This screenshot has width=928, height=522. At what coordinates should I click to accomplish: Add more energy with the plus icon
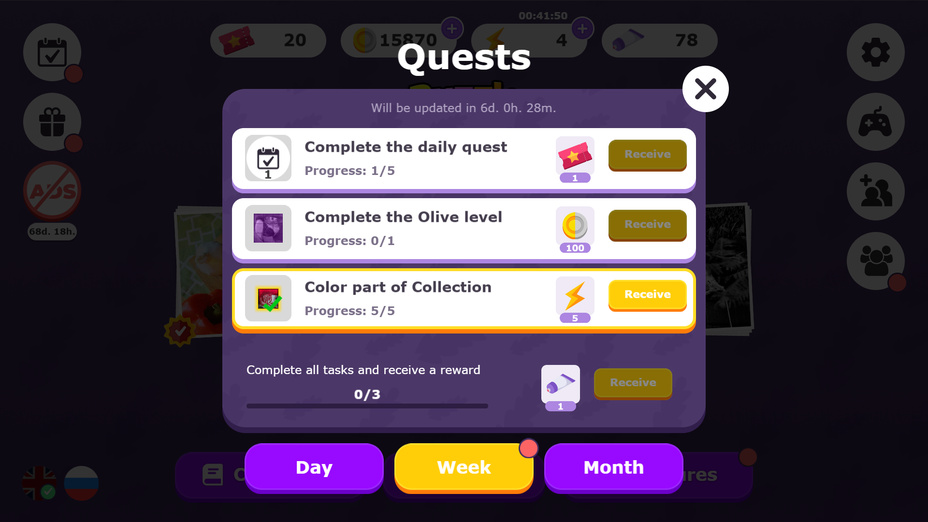pos(582,28)
